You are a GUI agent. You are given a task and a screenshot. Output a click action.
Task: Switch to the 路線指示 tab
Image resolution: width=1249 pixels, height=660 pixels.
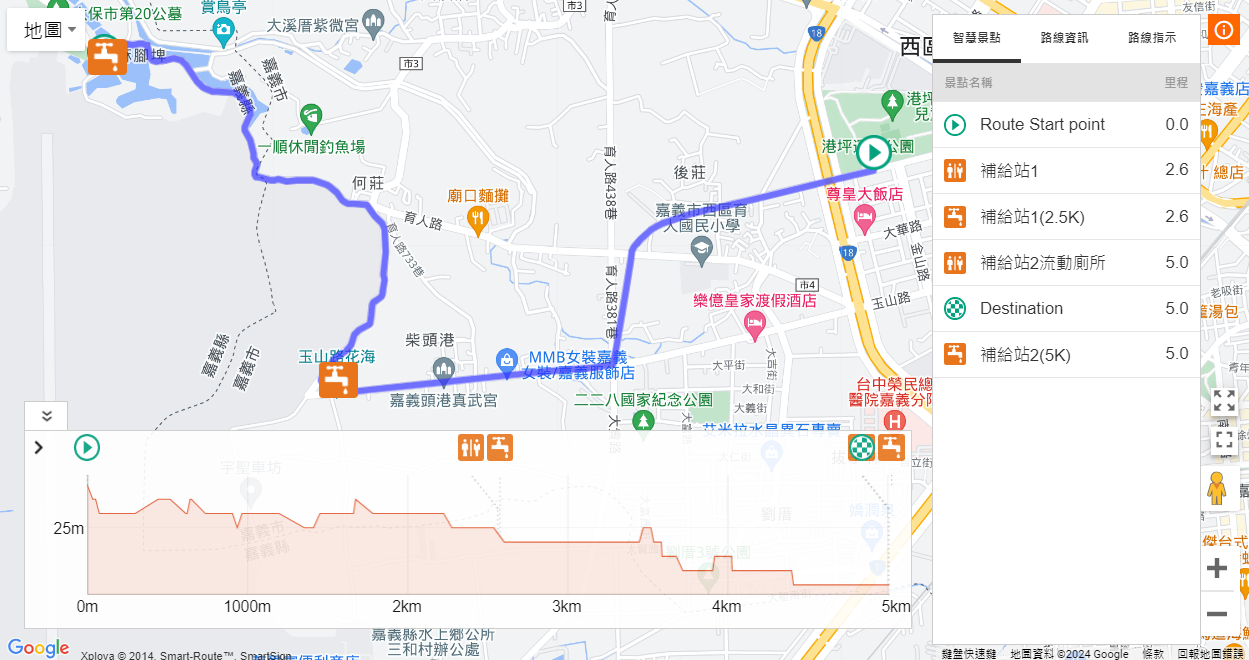point(1152,38)
